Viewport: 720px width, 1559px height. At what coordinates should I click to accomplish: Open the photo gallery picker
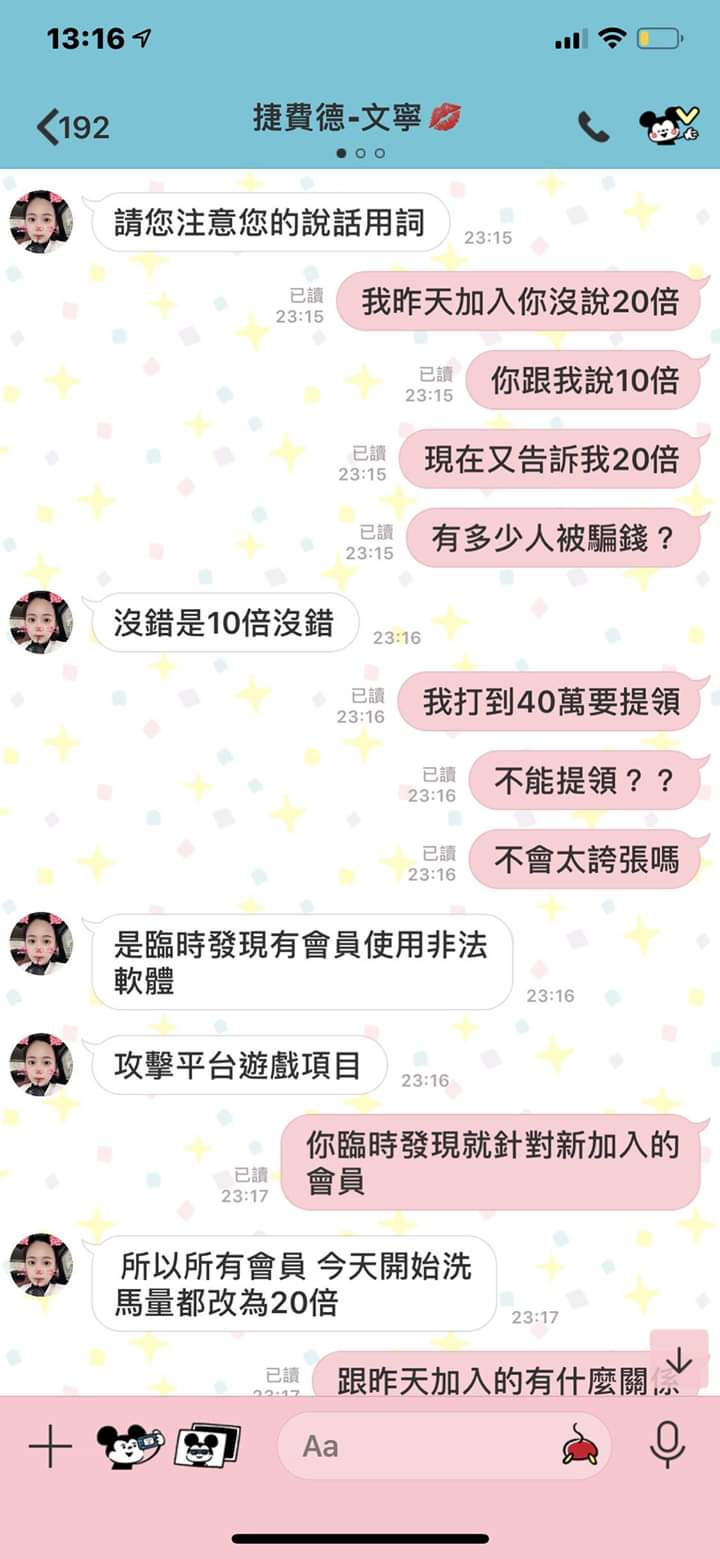click(207, 1446)
